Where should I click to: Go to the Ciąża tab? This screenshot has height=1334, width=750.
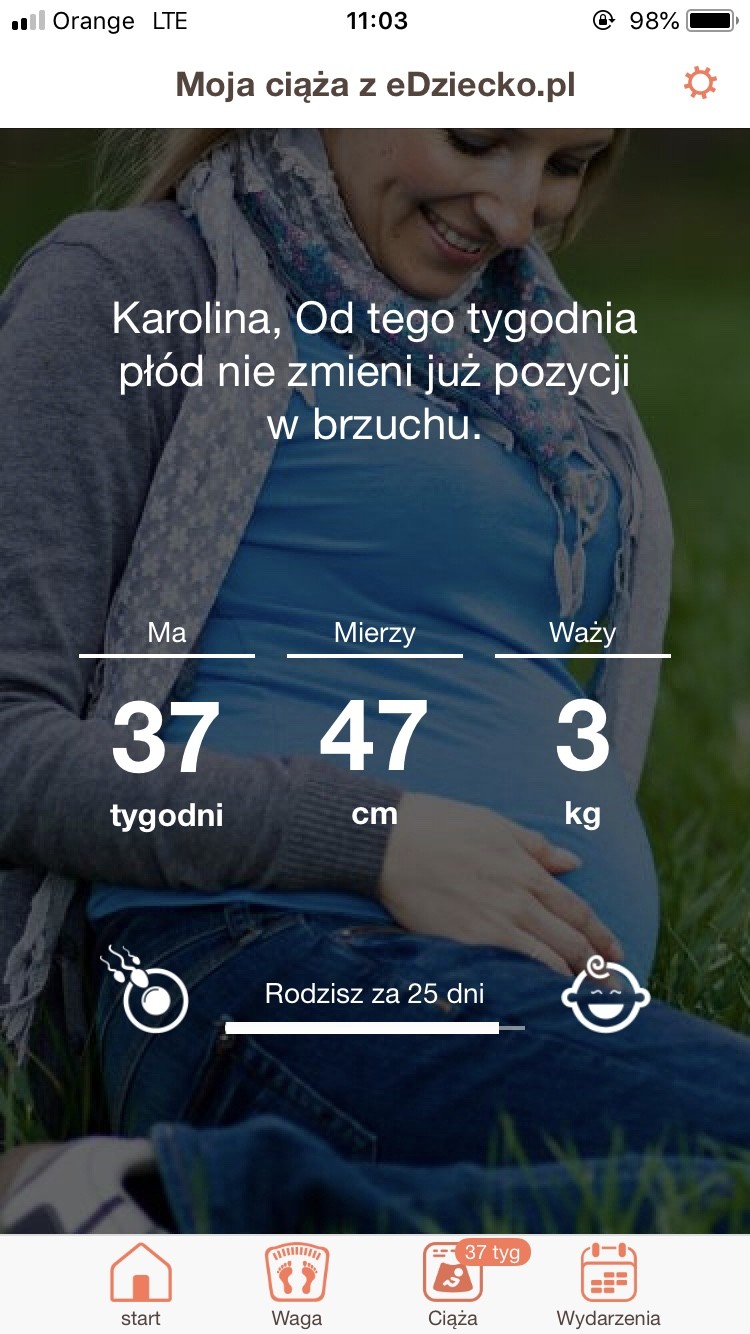point(453,1285)
